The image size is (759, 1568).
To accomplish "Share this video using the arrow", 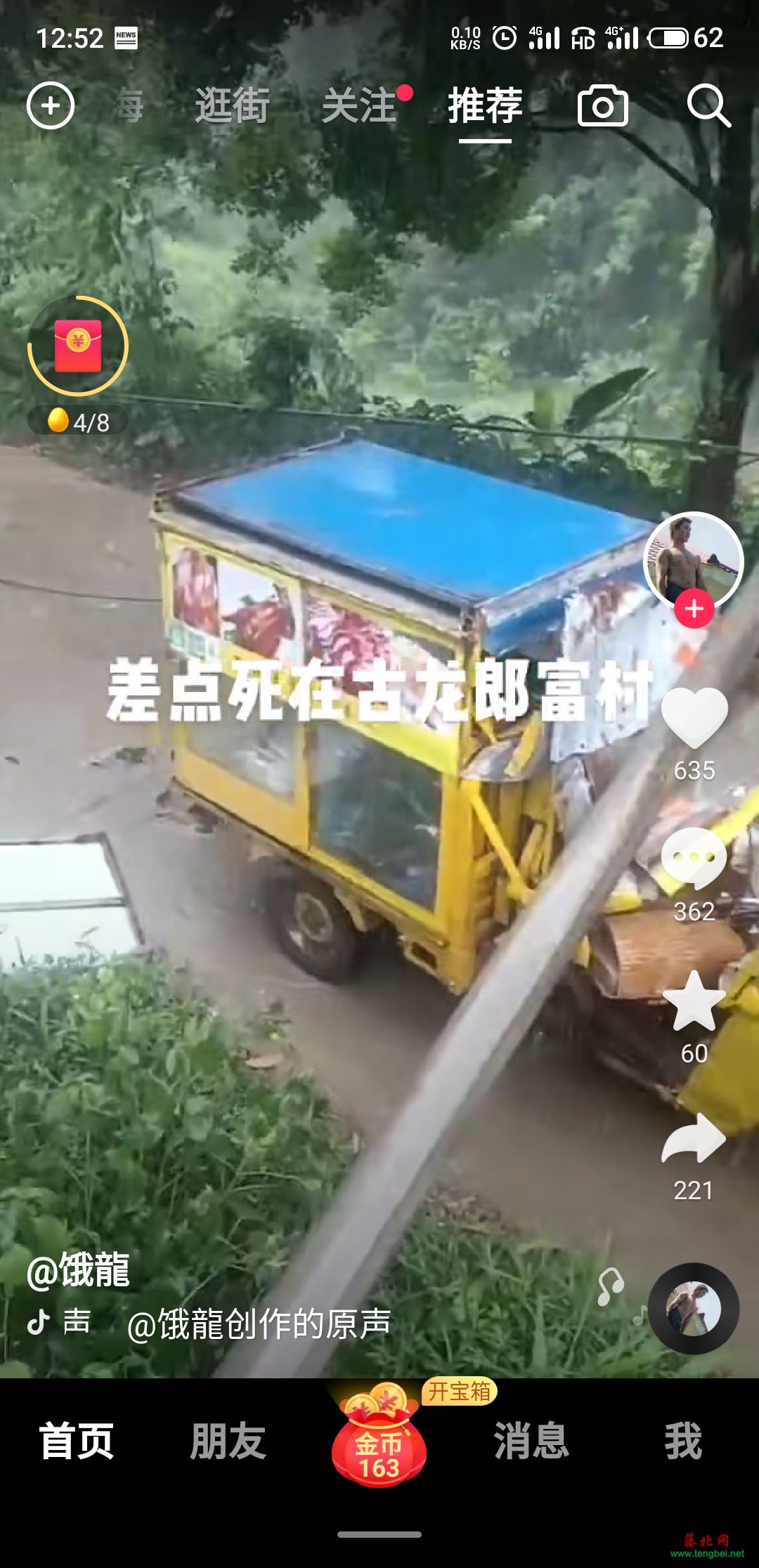I will [x=694, y=1139].
